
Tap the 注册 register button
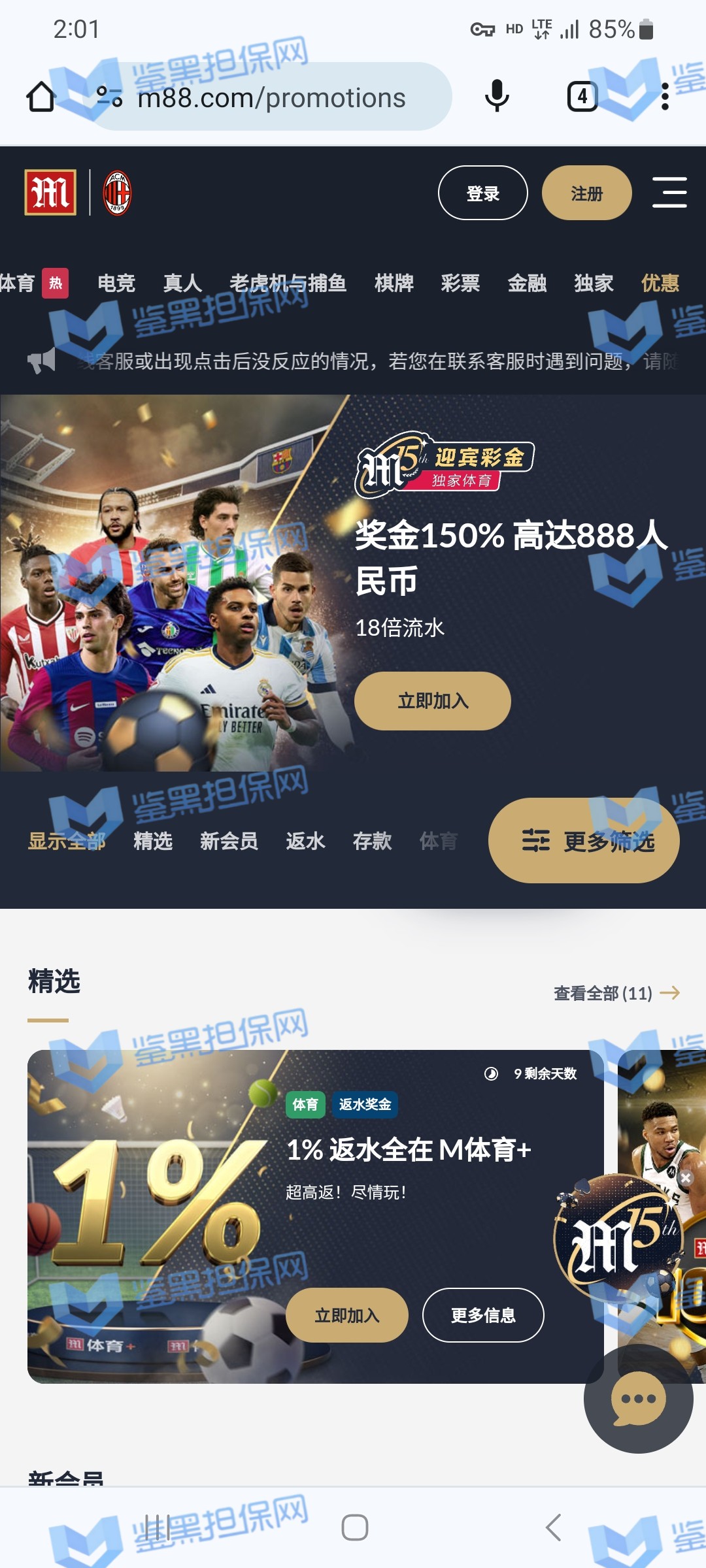coord(586,193)
